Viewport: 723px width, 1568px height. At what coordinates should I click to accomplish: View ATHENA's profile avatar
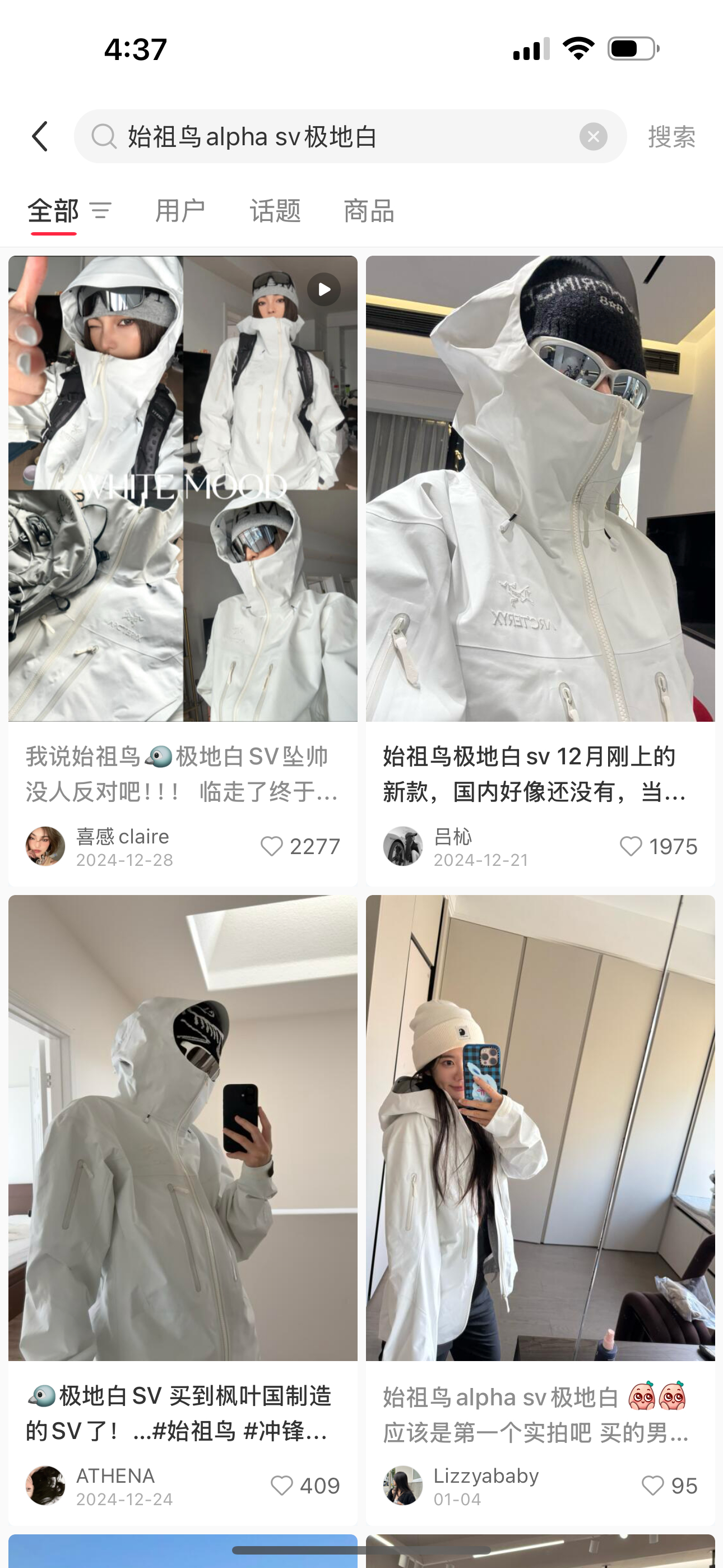45,1485
